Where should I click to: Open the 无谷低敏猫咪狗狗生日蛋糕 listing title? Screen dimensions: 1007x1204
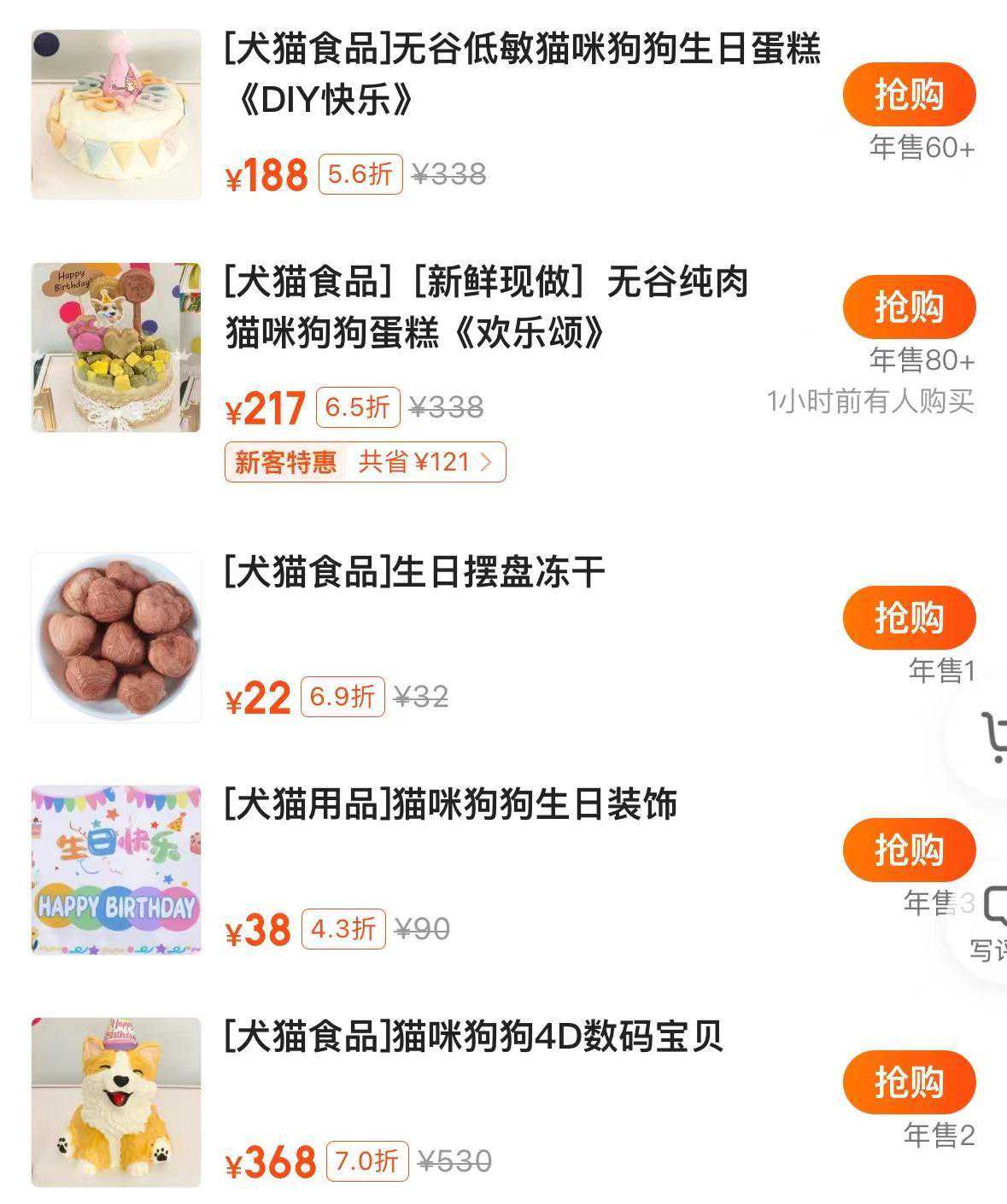click(521, 74)
